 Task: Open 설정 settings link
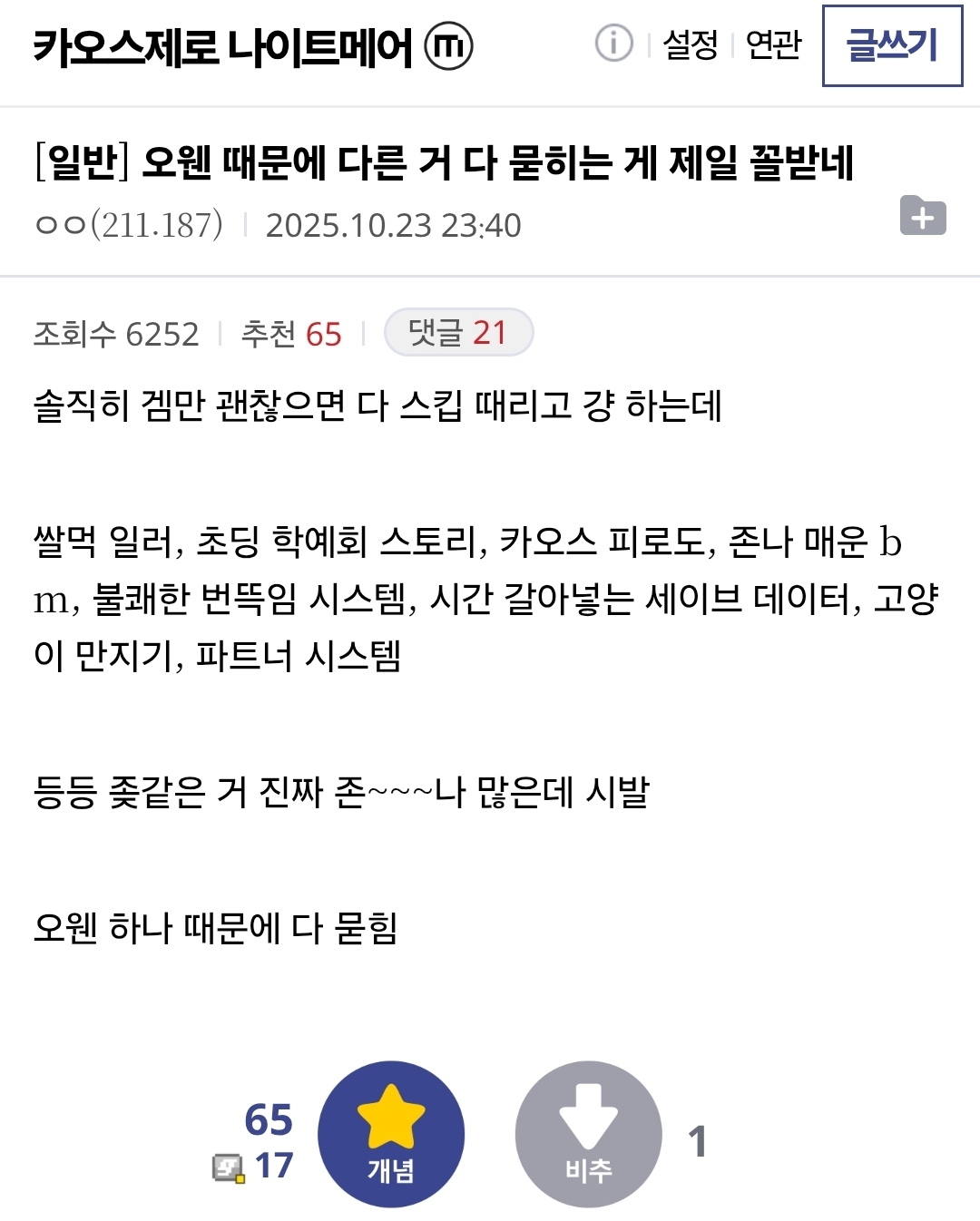coord(690,44)
